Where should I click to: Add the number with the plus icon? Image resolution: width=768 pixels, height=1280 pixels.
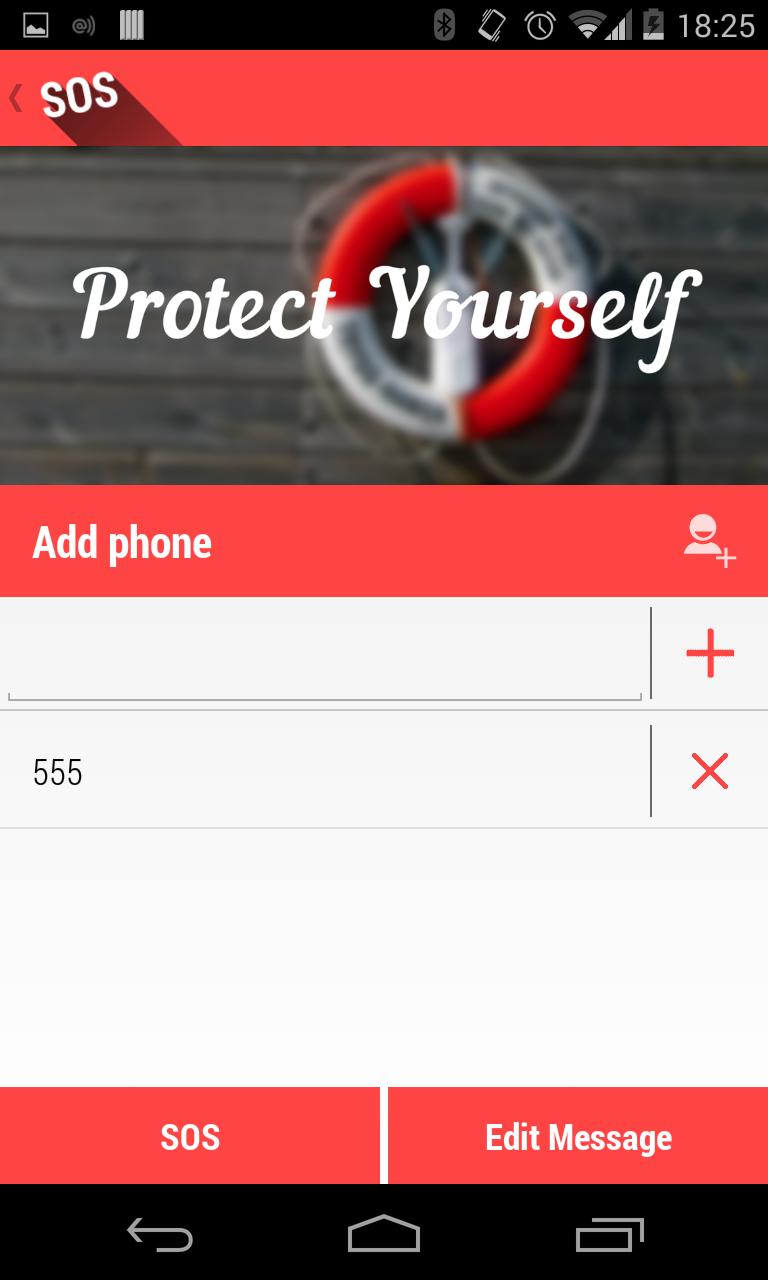pyautogui.click(x=710, y=654)
